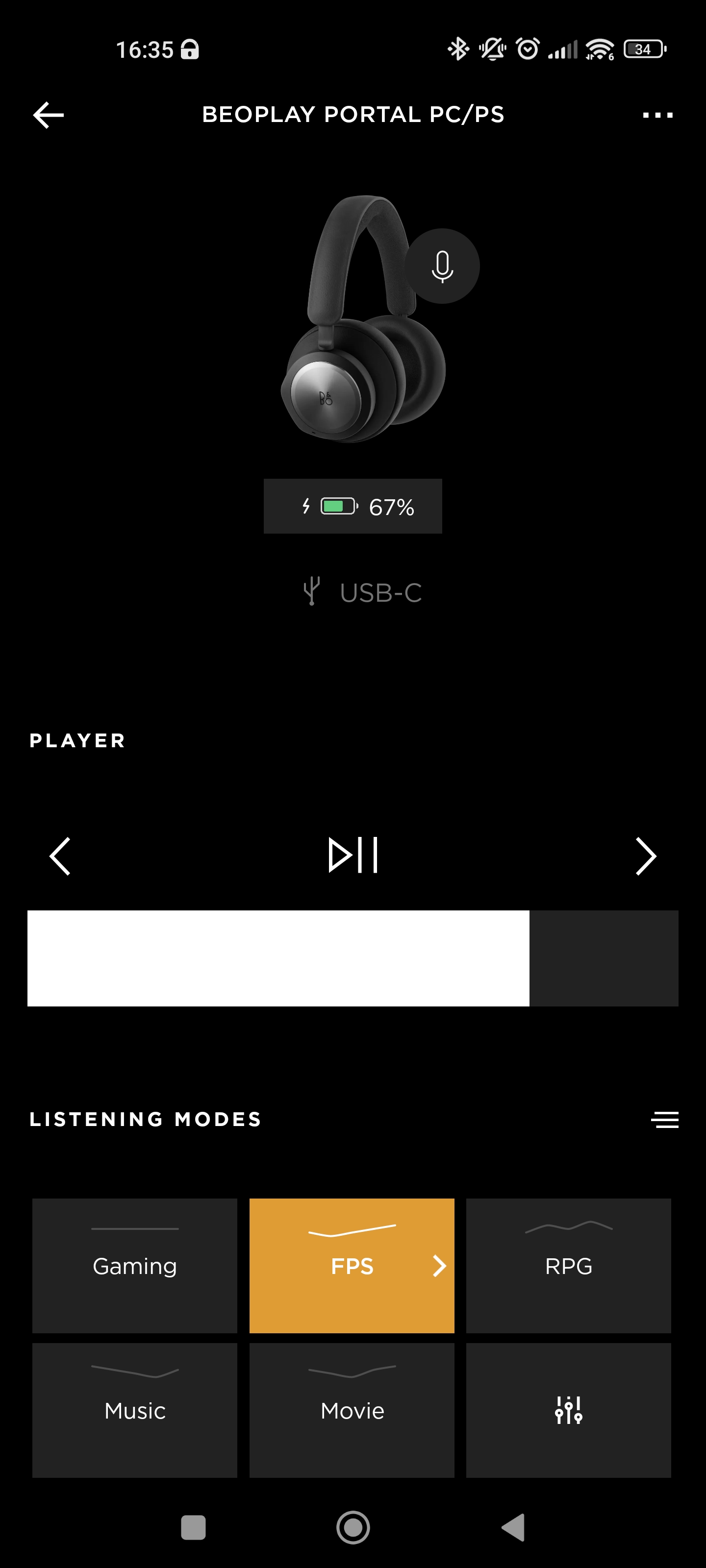Viewport: 706px width, 1568px height.
Task: Tap the system home button
Action: (353, 1527)
